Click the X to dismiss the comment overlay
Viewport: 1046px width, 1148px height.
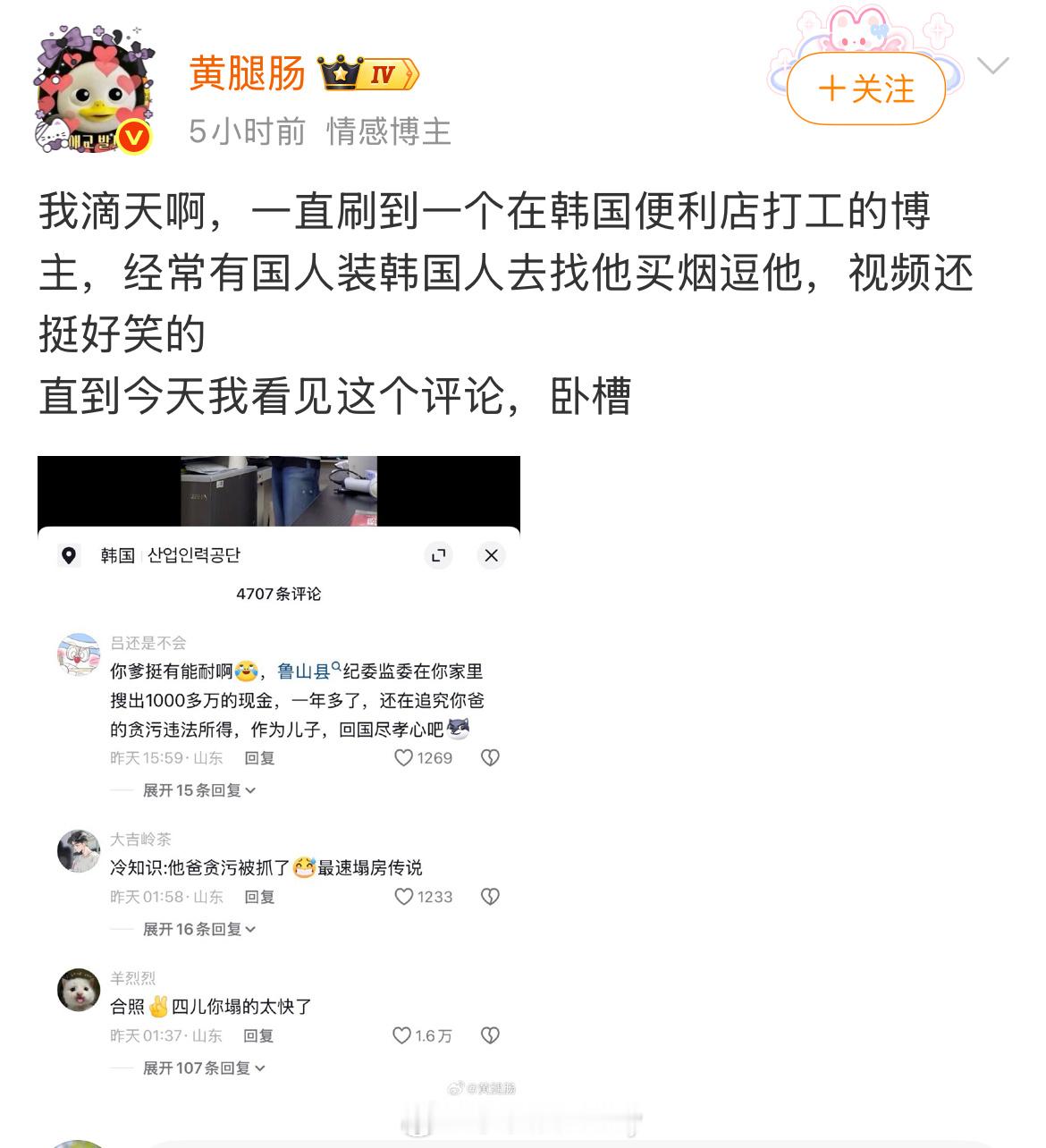[490, 555]
